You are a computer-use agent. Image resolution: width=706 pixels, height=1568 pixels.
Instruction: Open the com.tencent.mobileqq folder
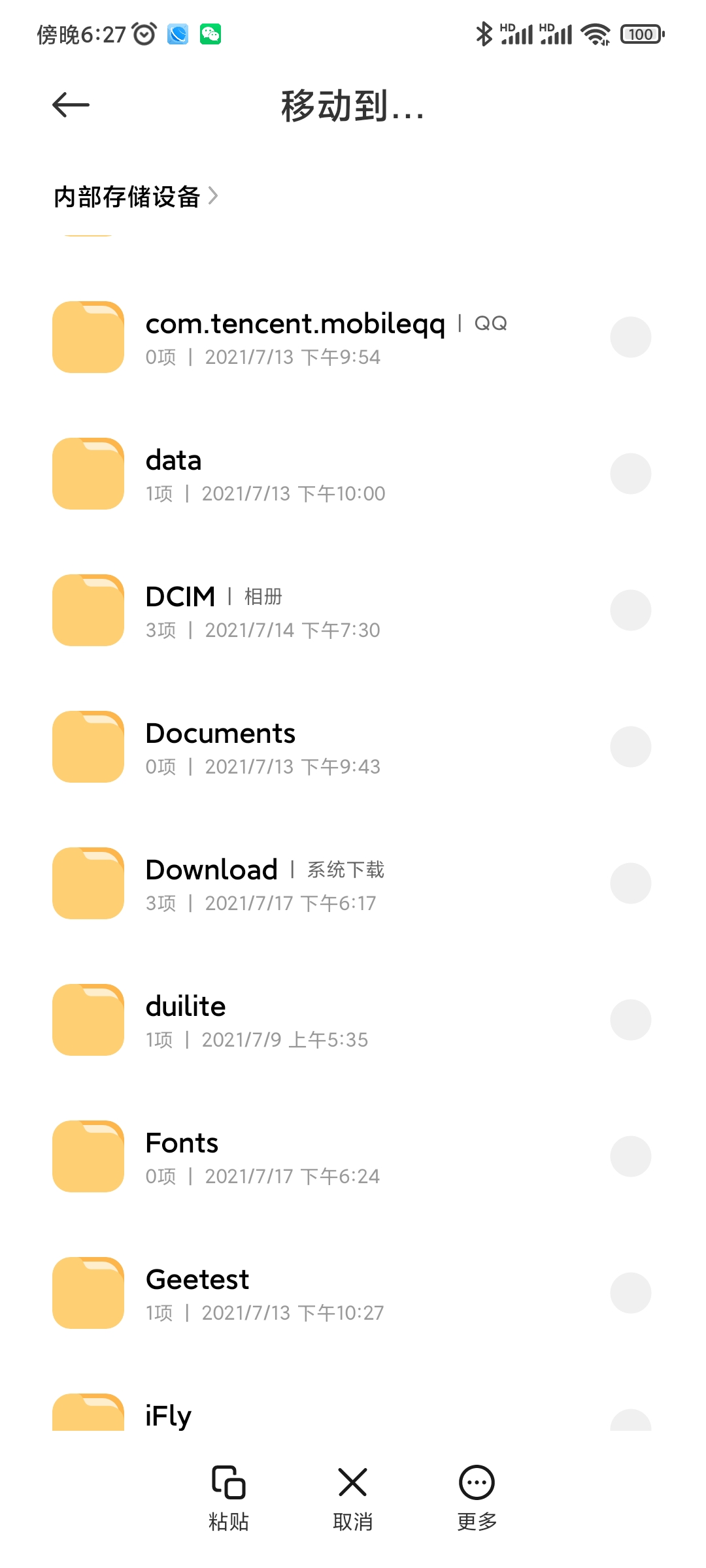pyautogui.click(x=294, y=337)
